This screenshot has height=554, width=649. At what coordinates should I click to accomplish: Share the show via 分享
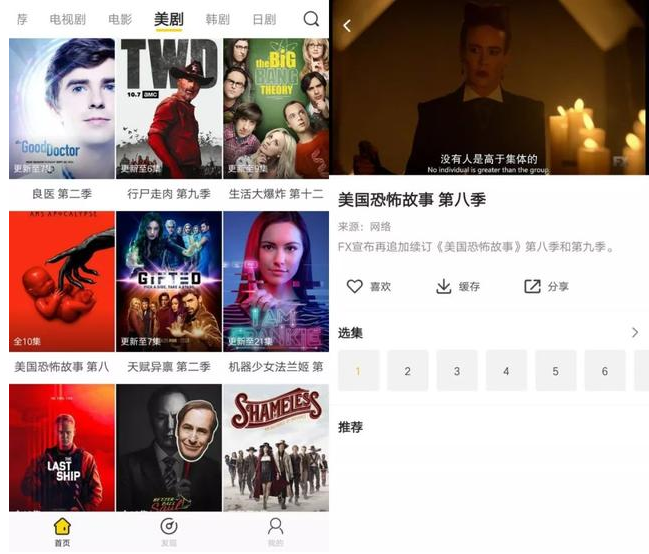pos(546,287)
